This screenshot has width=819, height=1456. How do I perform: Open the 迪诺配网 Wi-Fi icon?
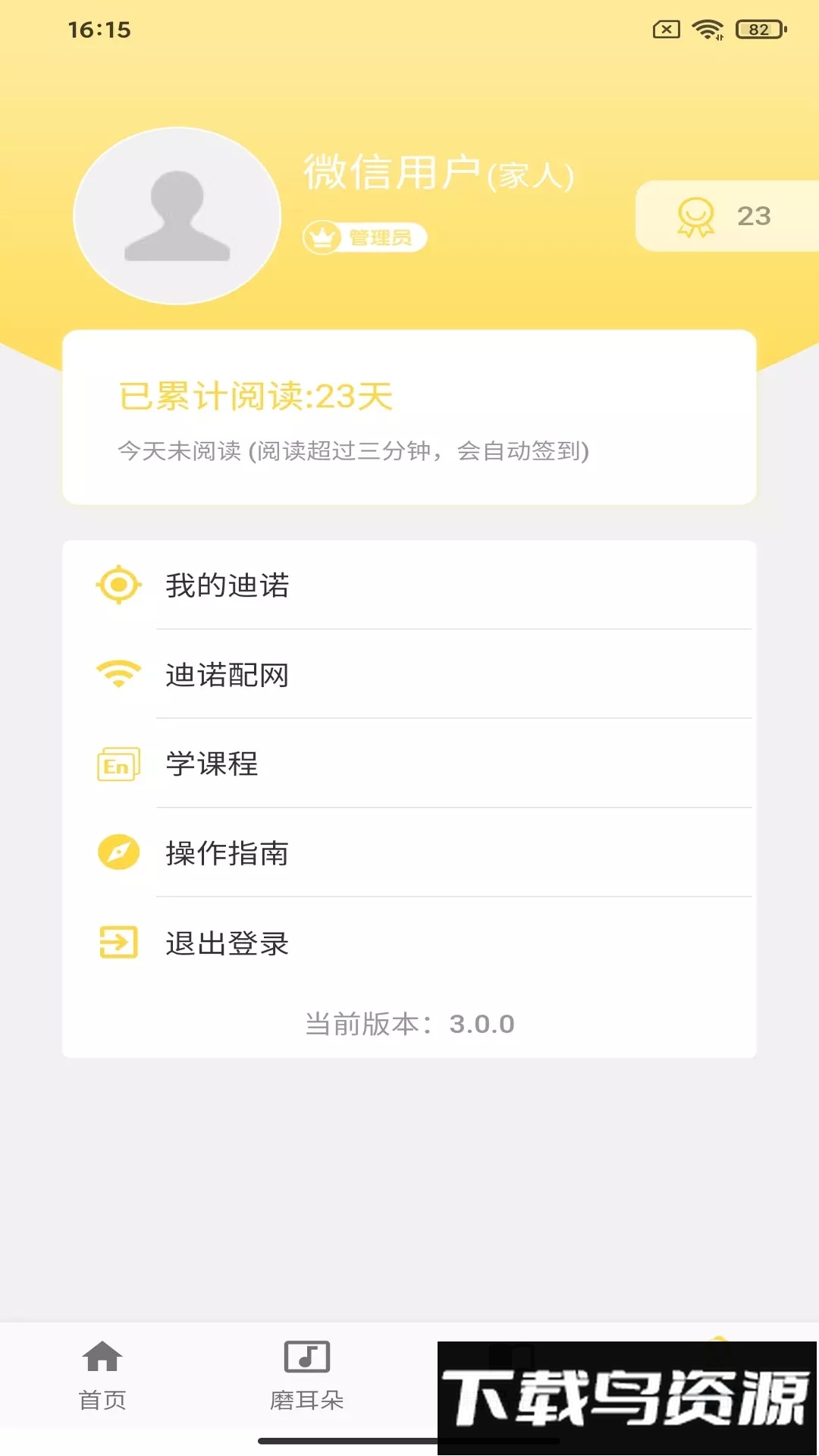pyautogui.click(x=117, y=673)
